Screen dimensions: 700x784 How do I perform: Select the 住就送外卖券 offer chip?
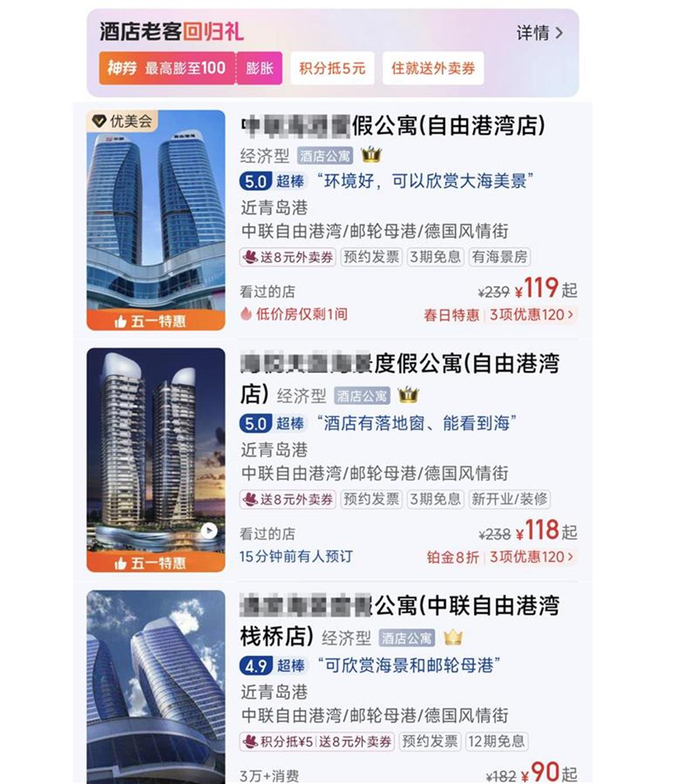click(x=432, y=68)
